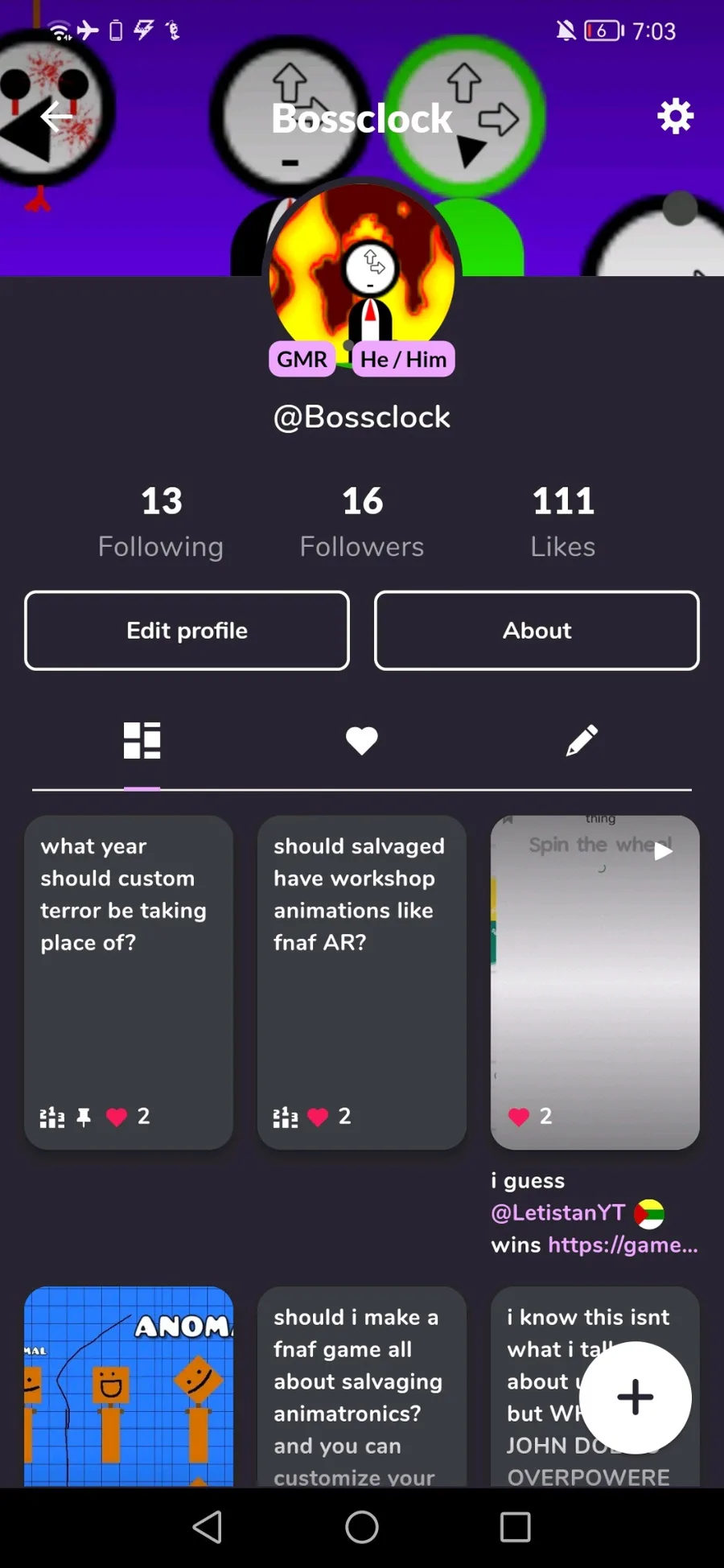Screen dimensions: 724x1568
Task: View the 13 Following list
Action: [161, 521]
